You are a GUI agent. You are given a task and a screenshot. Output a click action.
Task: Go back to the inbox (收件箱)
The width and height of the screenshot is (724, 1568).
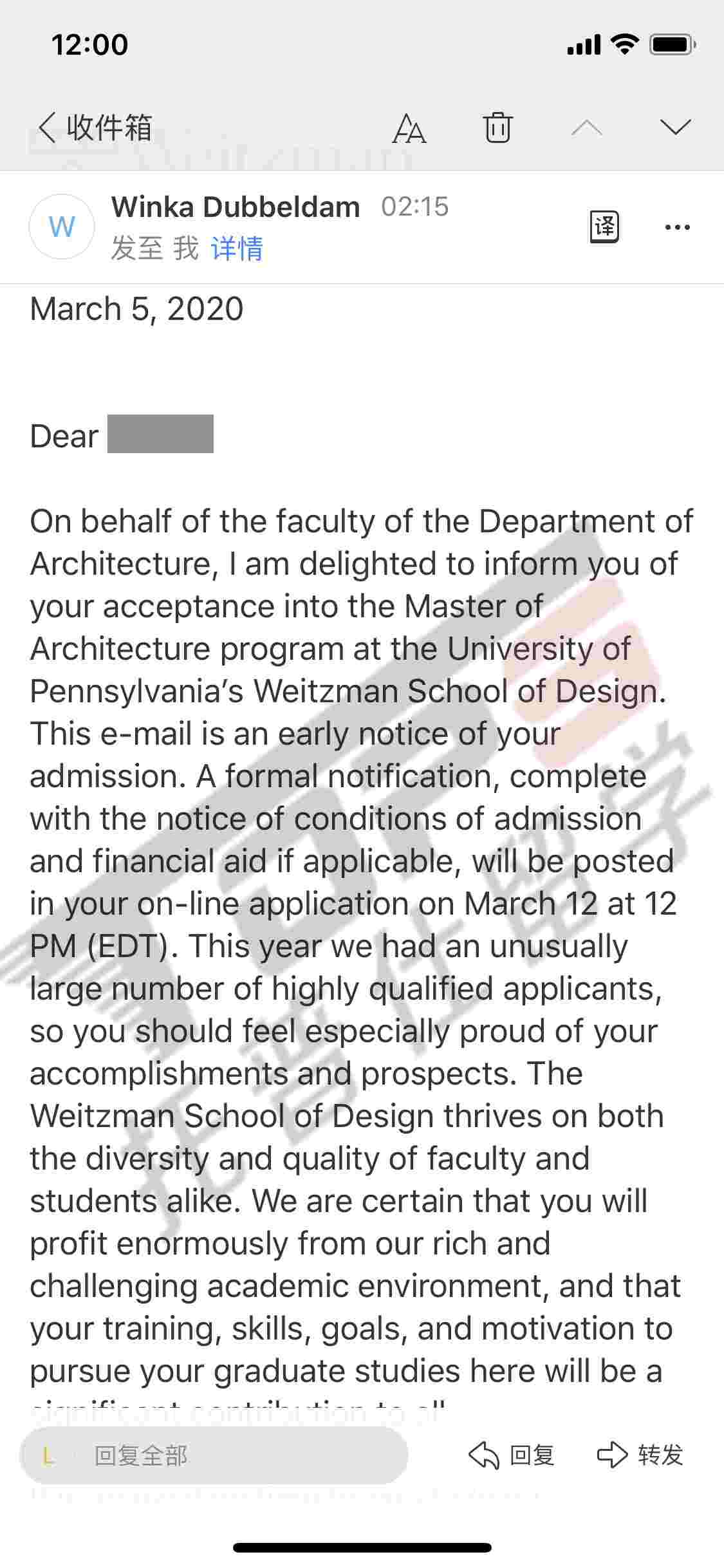pyautogui.click(x=95, y=127)
